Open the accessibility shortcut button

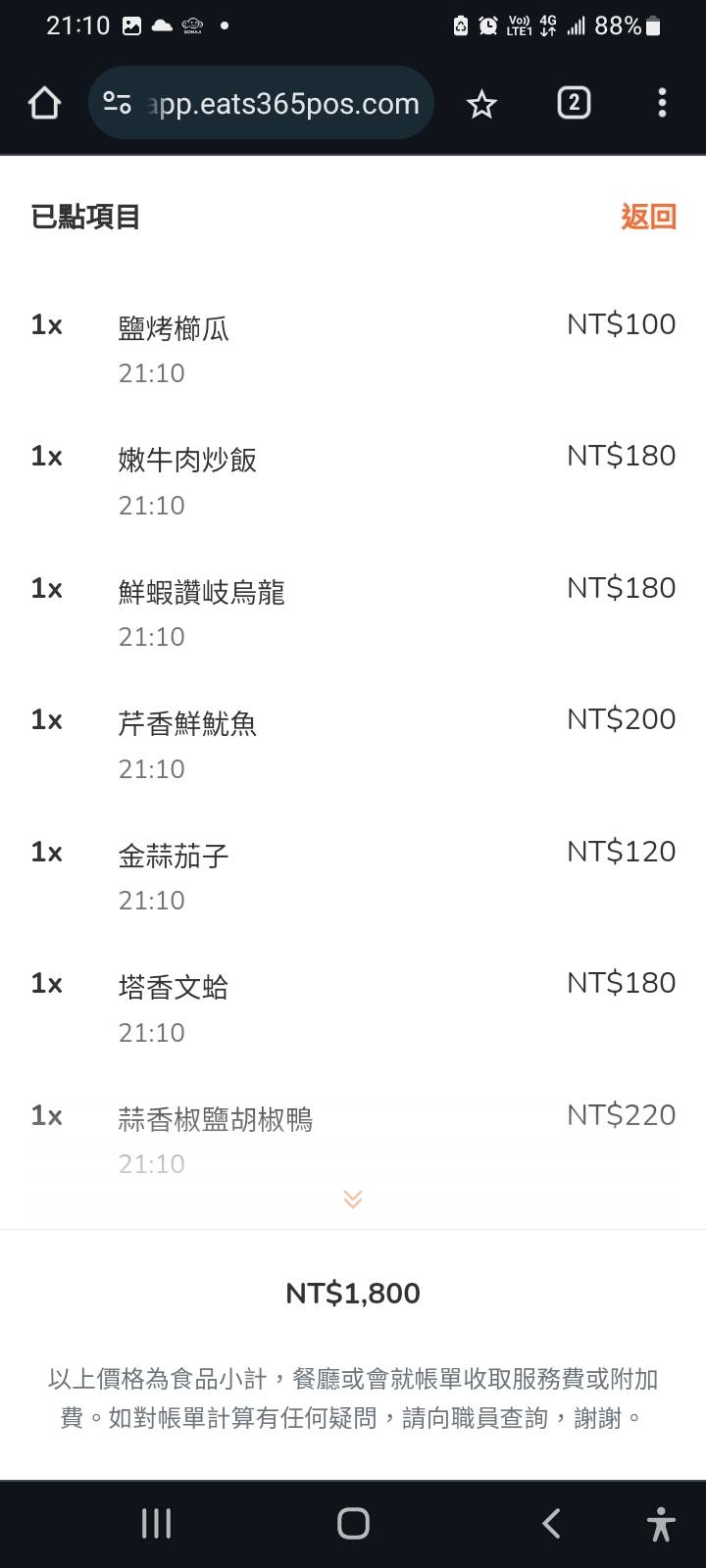(661, 1525)
